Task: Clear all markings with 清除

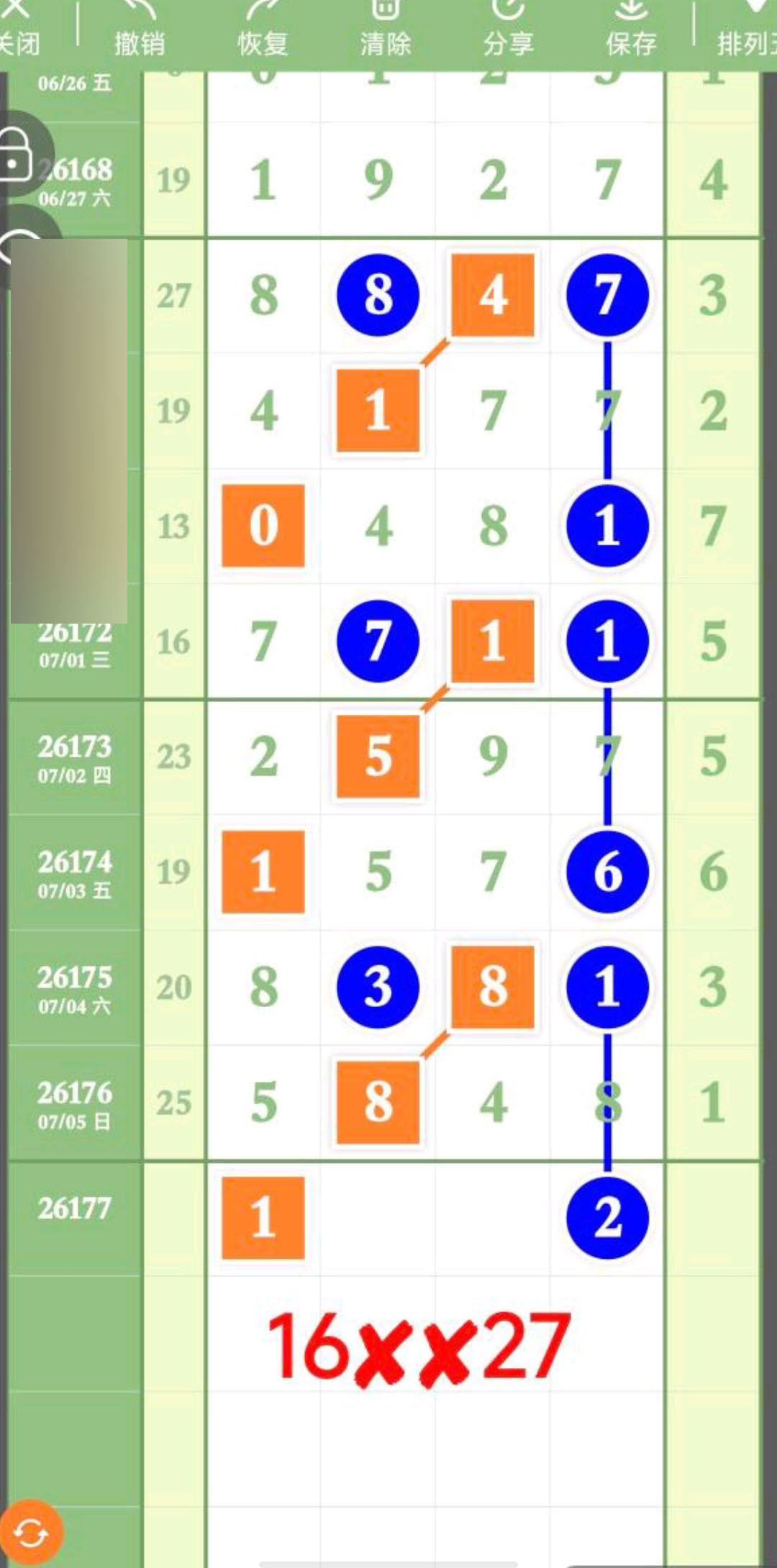Action: [x=386, y=29]
